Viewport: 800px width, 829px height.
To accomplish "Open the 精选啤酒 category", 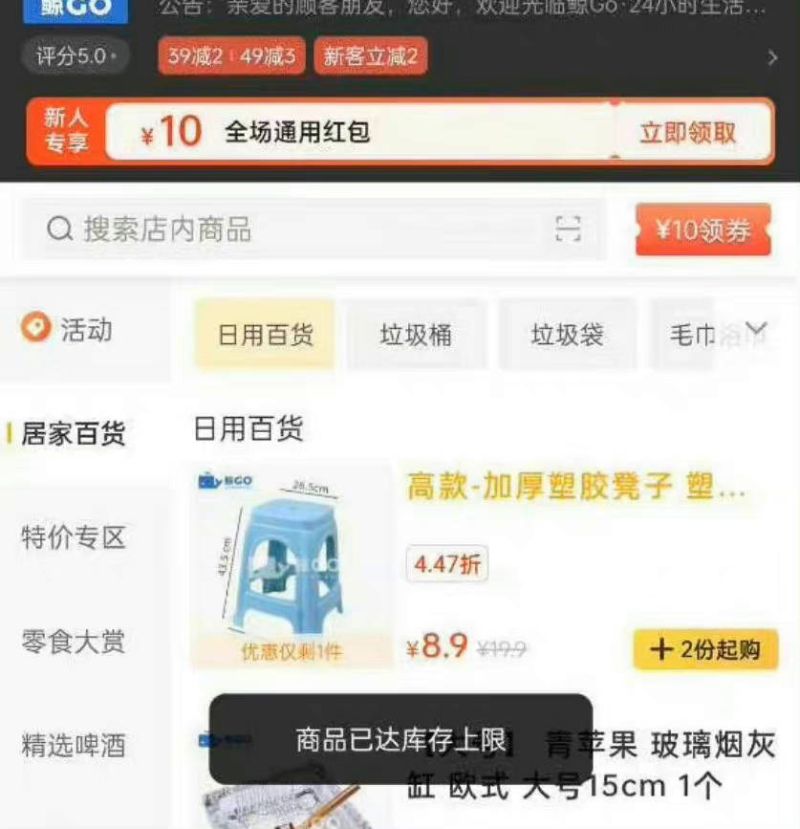I will coord(73,745).
